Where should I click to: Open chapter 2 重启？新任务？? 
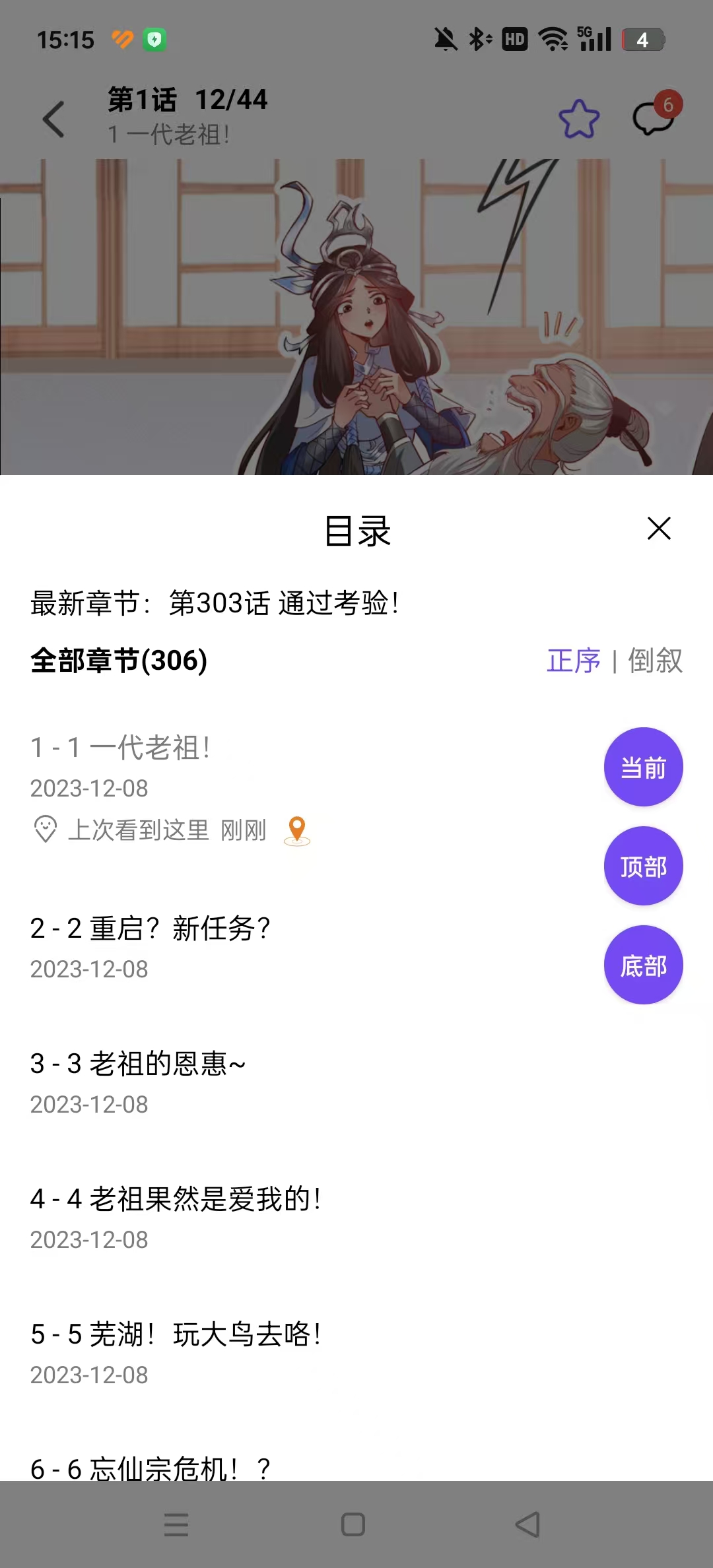[x=152, y=929]
